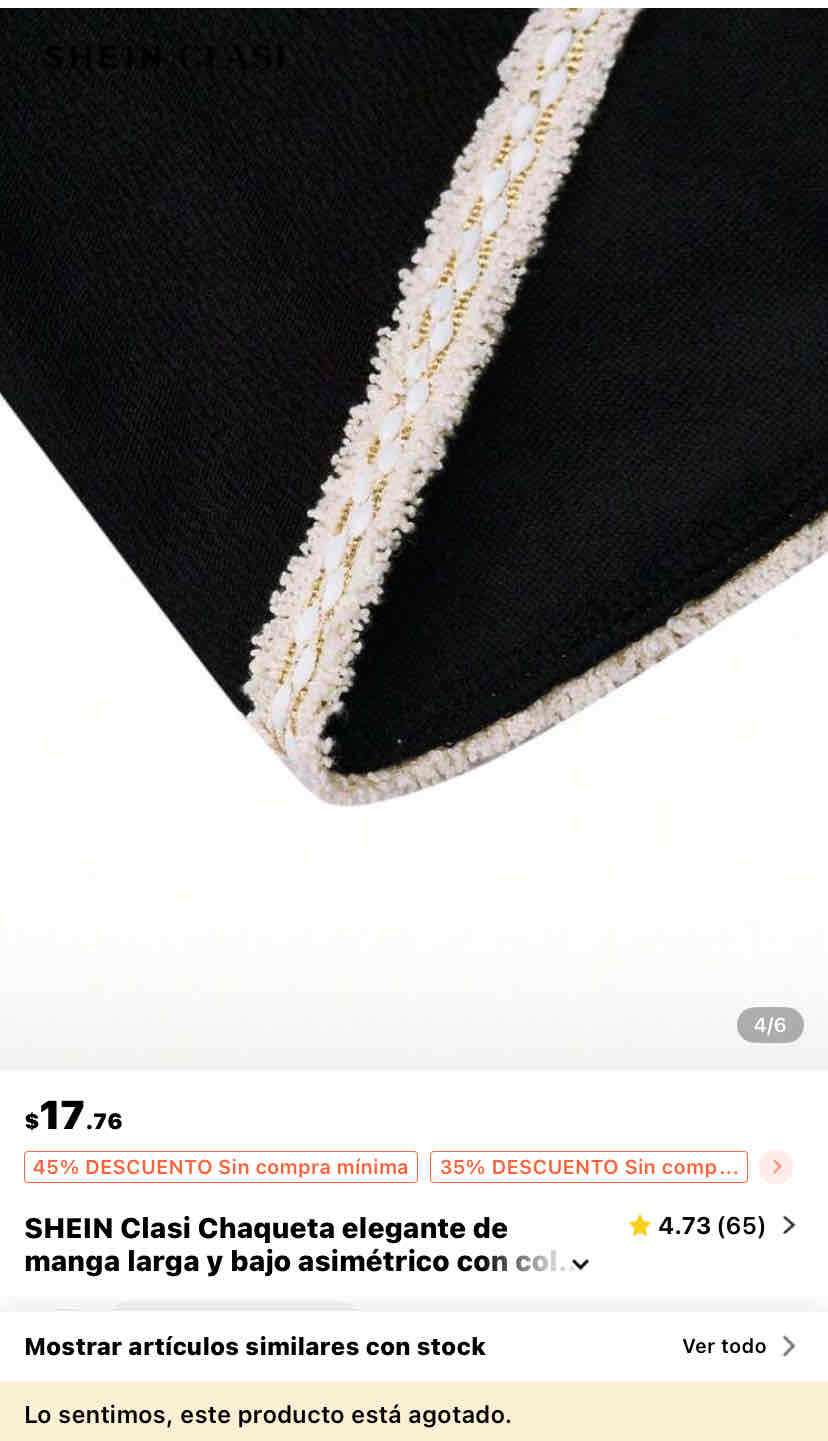Open the 45% DESCUENTO coupon
Viewport: 828px width, 1441px height.
pos(220,1166)
